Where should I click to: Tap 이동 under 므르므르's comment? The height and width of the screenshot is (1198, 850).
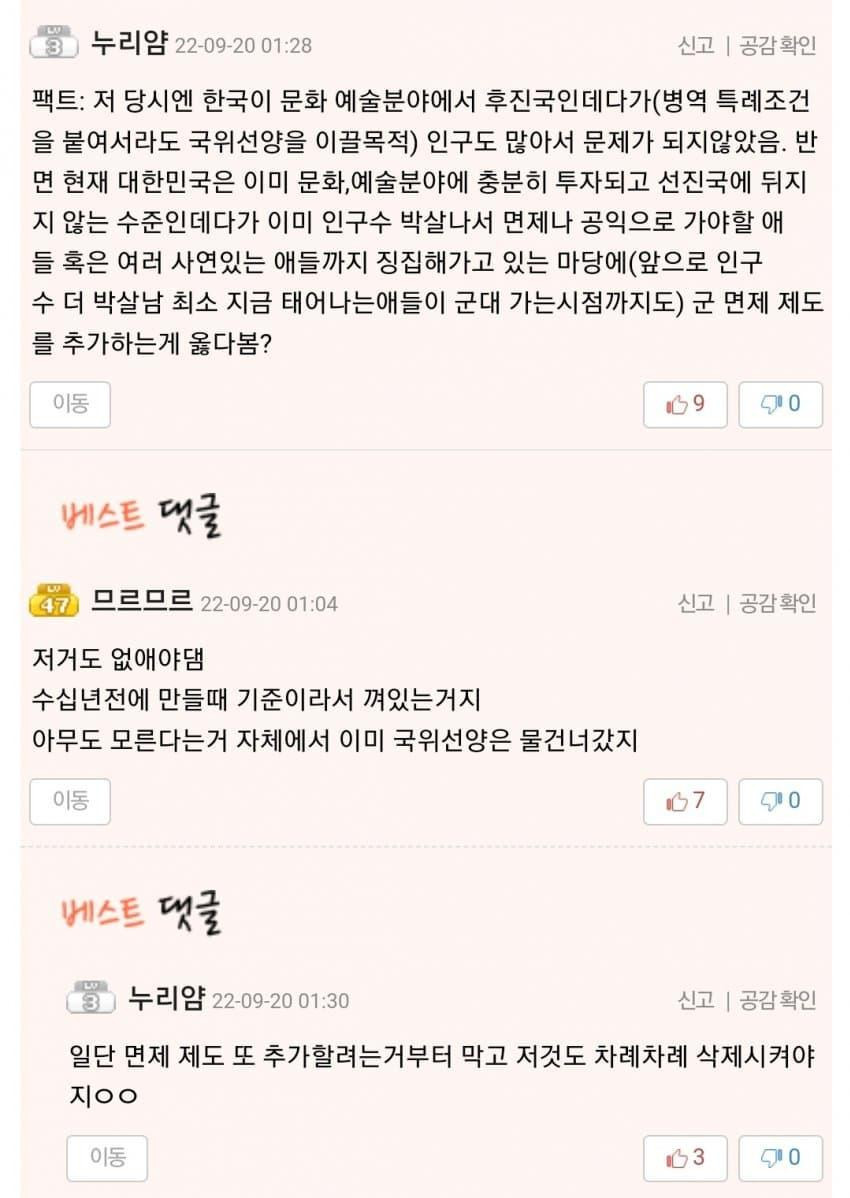[x=70, y=800]
